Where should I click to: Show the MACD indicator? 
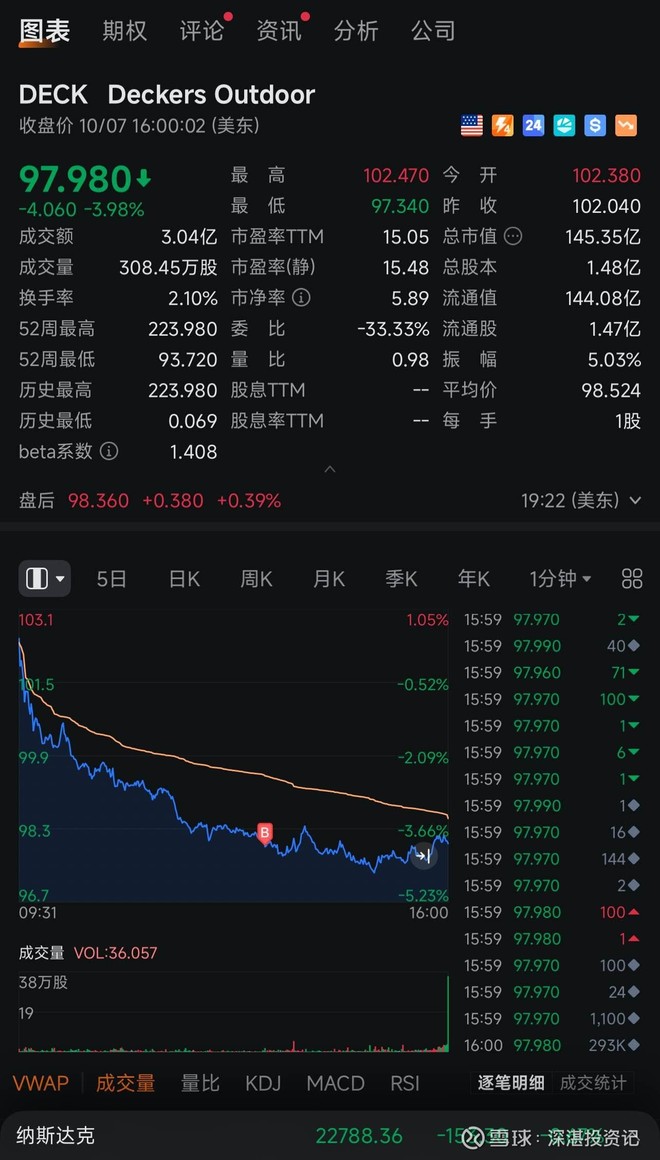point(335,1083)
